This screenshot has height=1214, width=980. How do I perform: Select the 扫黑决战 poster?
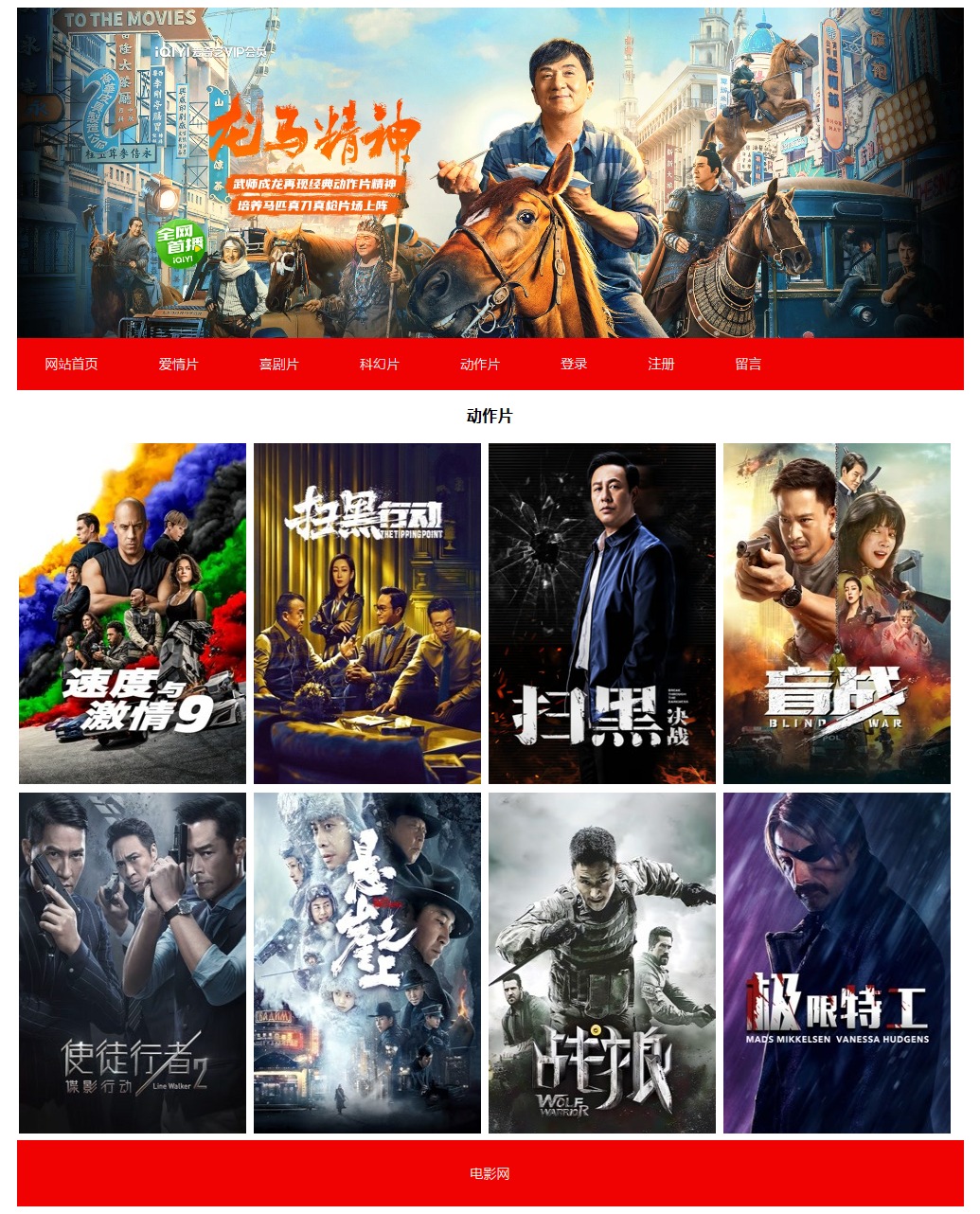pos(602,614)
